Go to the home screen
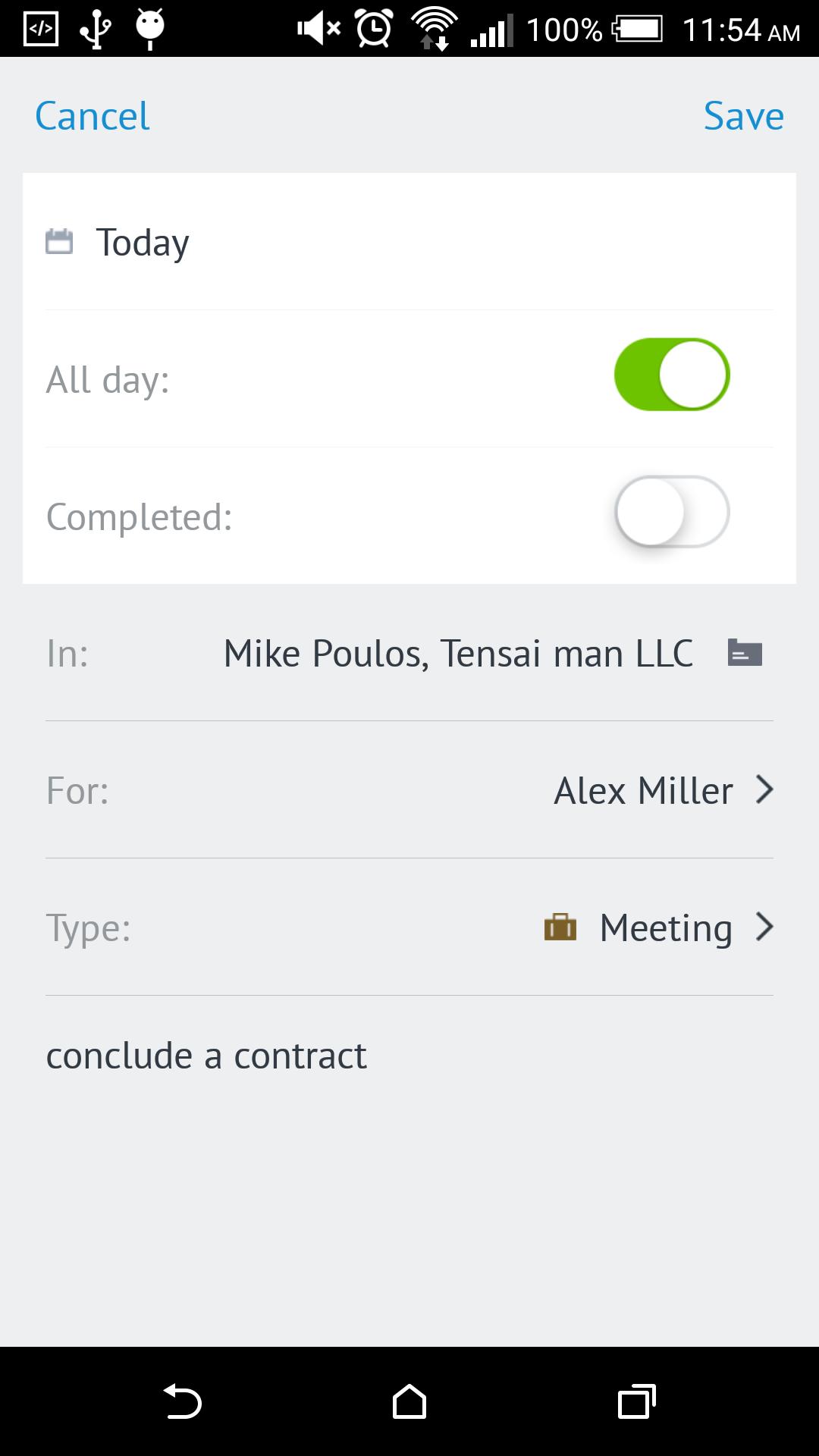This screenshot has height=1456, width=819. coord(409,1401)
